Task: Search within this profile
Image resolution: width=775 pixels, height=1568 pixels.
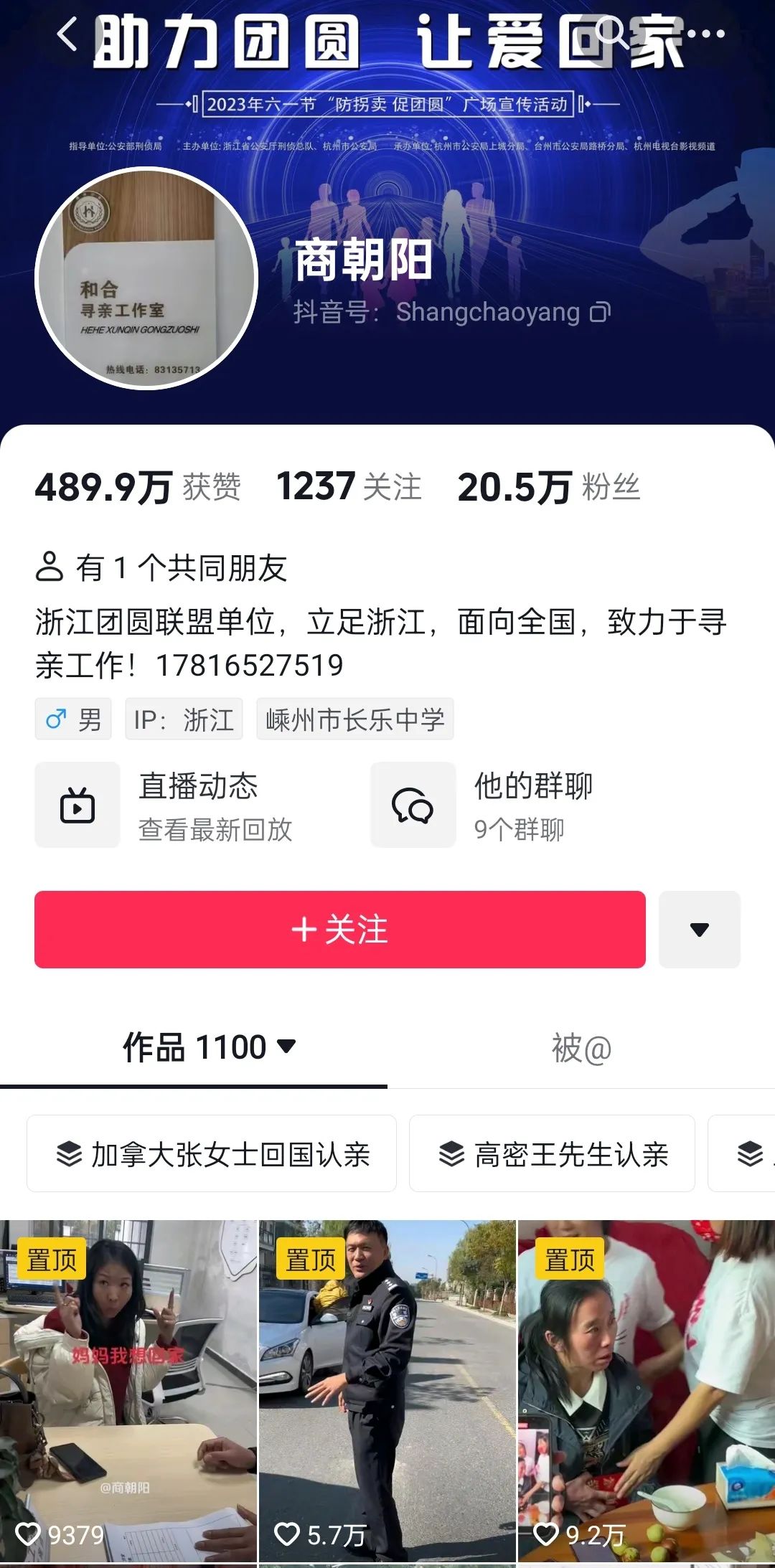Action: [612, 32]
